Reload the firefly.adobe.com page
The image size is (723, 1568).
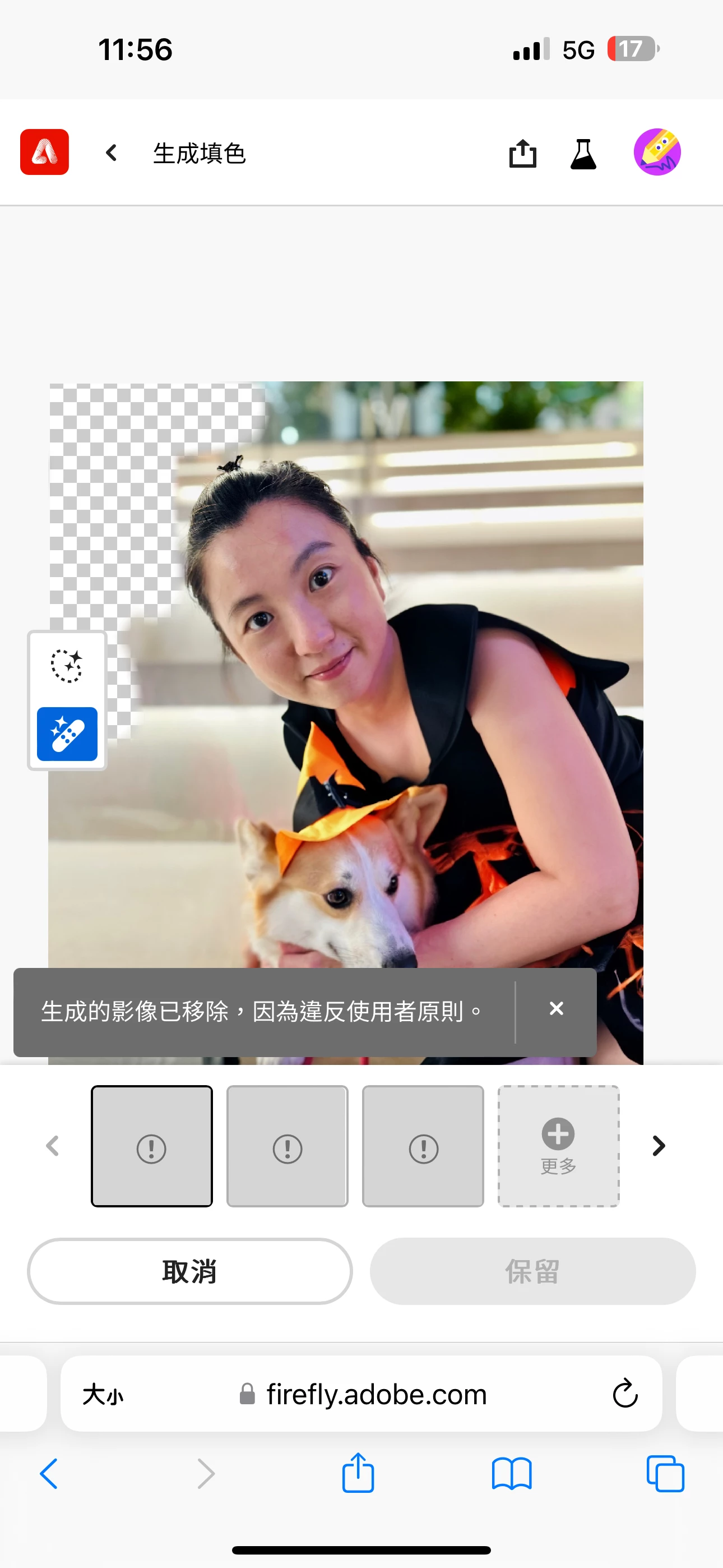[624, 1394]
